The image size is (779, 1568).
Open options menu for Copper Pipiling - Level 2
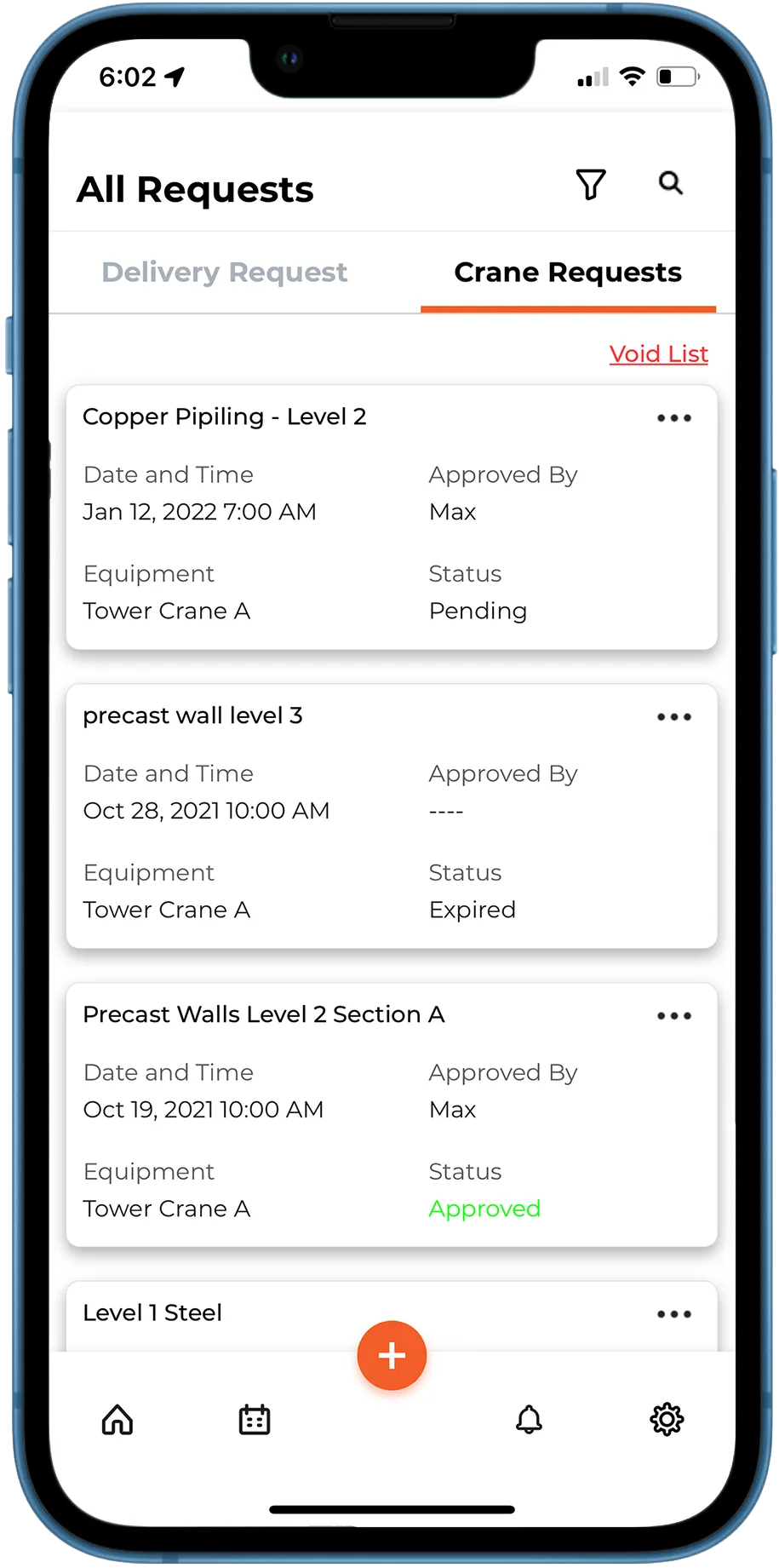coord(673,417)
